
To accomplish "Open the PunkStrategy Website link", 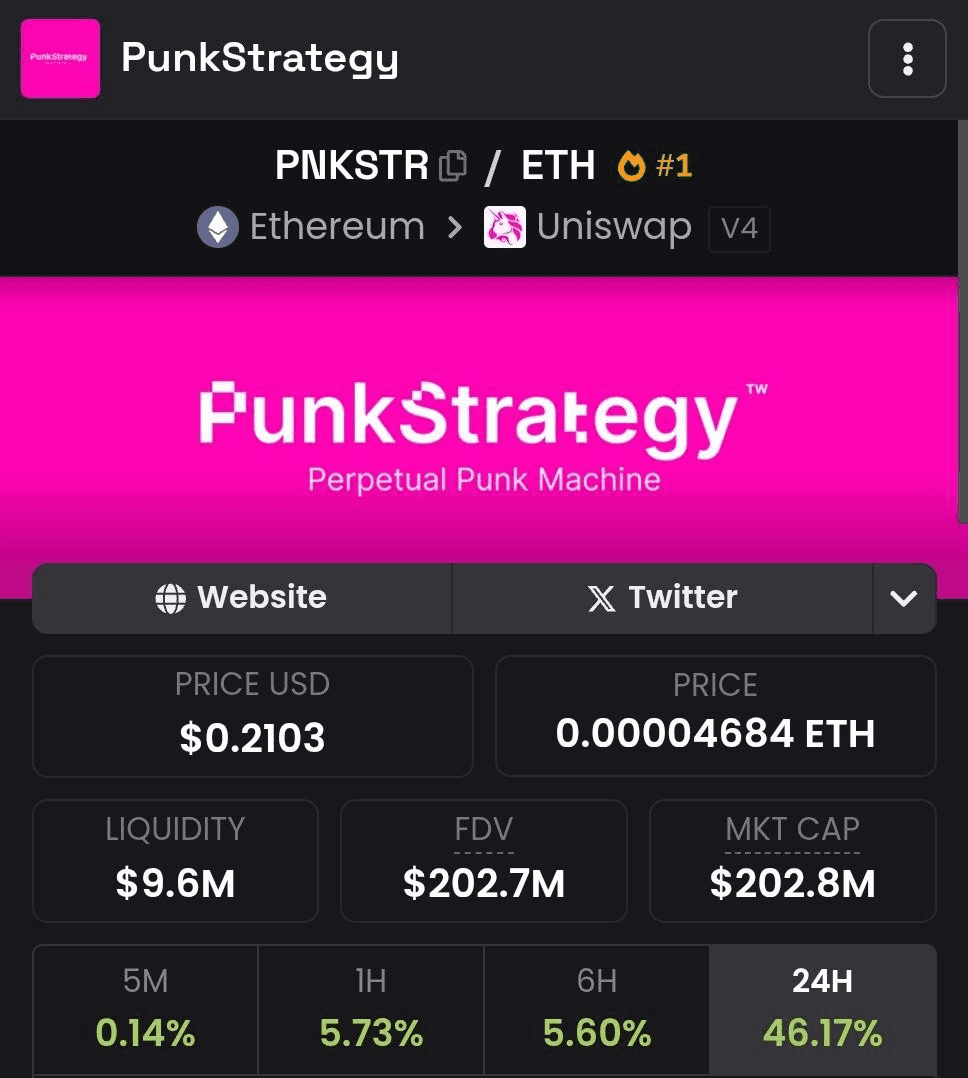I will pos(242,598).
